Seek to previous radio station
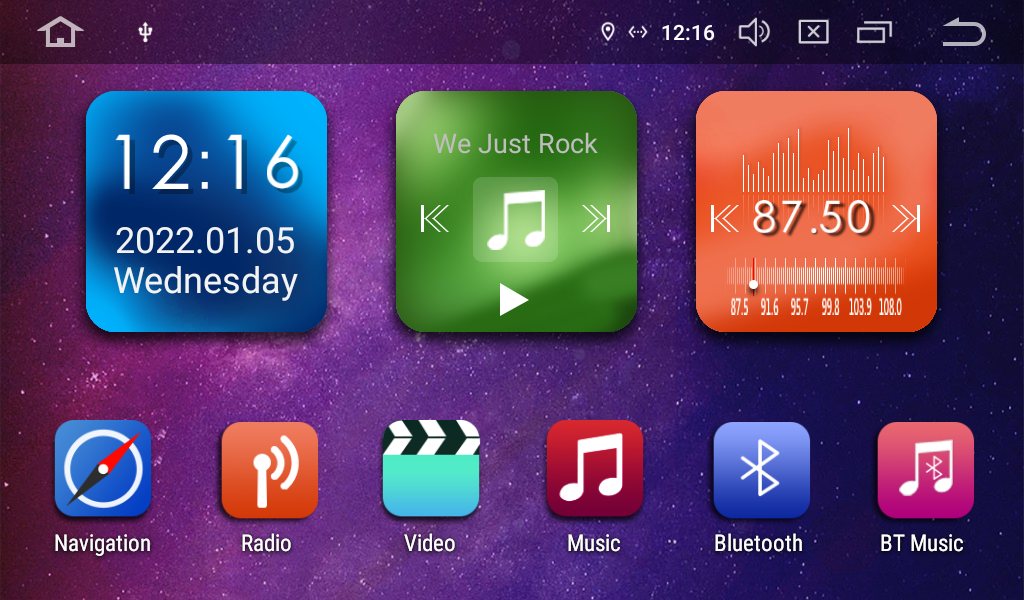Image resolution: width=1024 pixels, height=600 pixels. (x=725, y=218)
